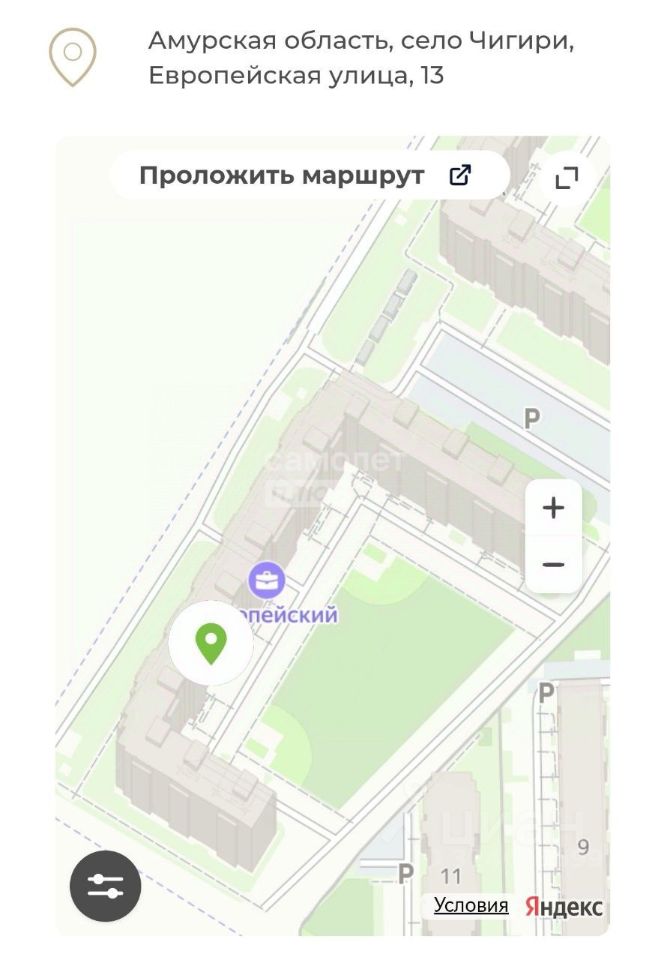
Task: Tap the green location pin marker
Action: pos(210,643)
